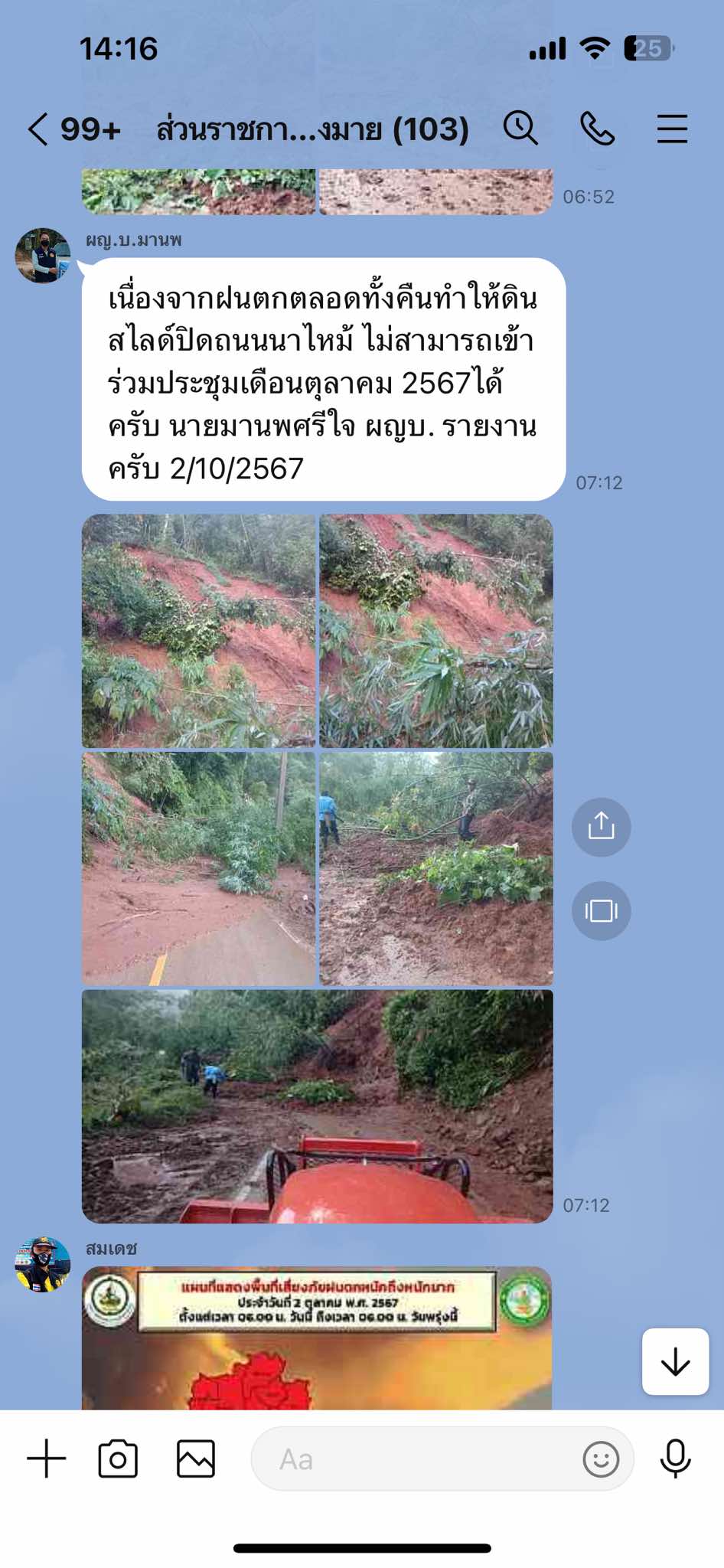The image size is (724, 1568).
Task: Open the emoji and sticker picker
Action: pyautogui.click(x=601, y=1459)
